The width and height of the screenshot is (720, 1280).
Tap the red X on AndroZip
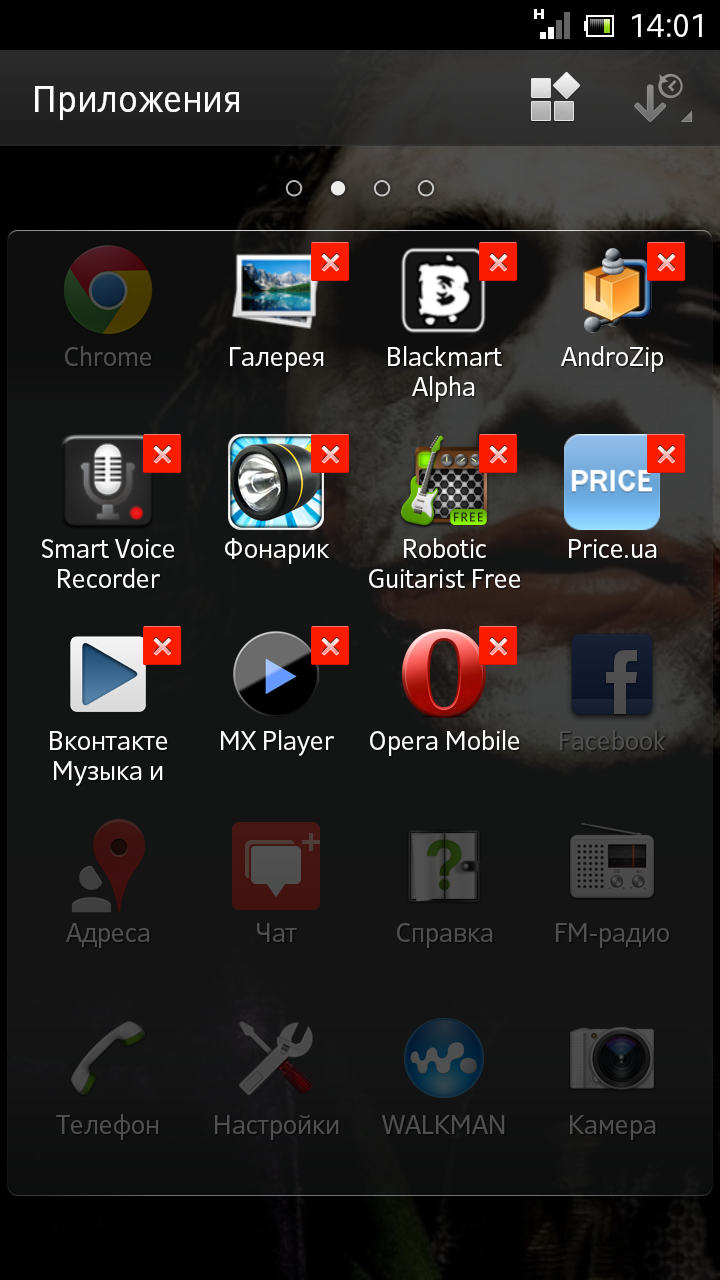666,262
